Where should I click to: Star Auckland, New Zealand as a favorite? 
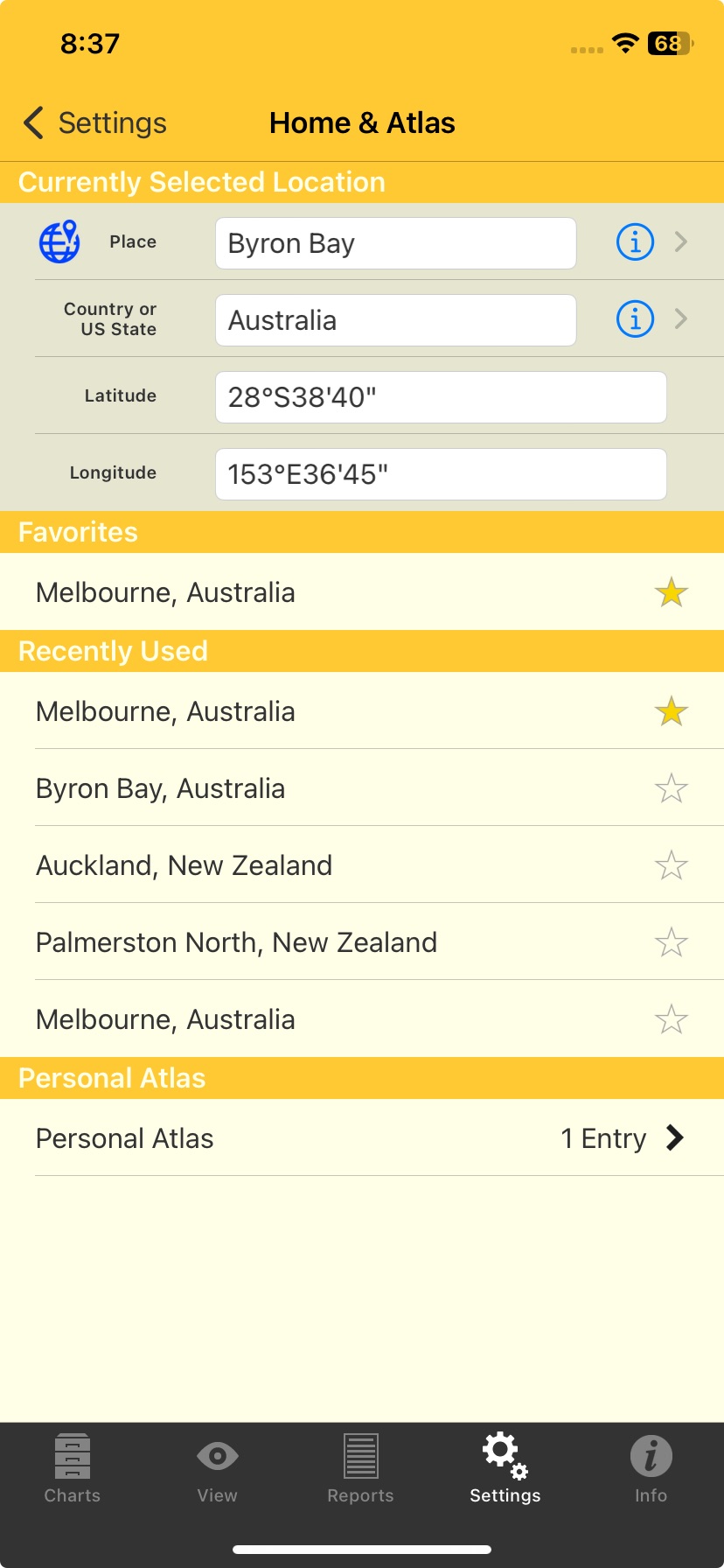[x=671, y=865]
